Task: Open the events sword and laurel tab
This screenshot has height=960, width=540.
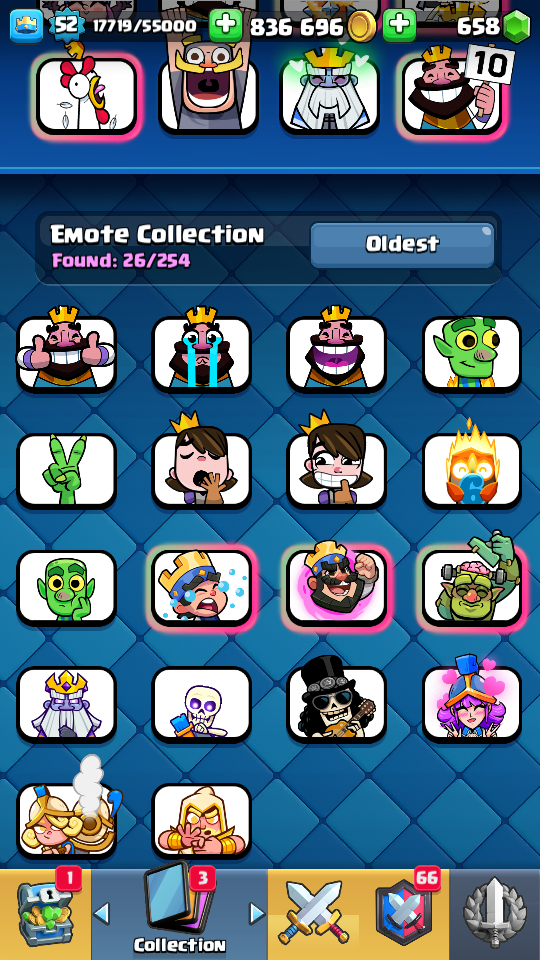Action: point(495,914)
